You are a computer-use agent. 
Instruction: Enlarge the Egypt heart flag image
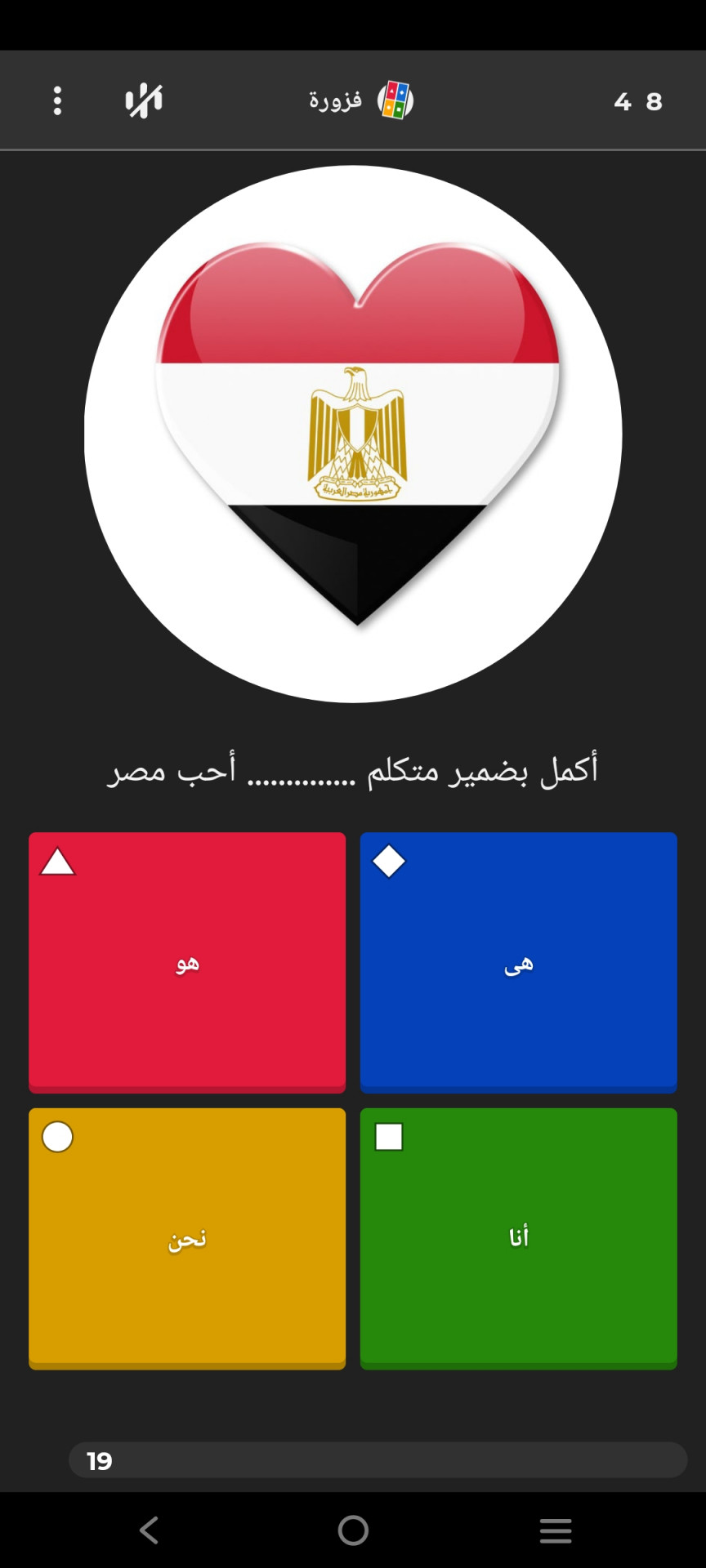coord(353,434)
